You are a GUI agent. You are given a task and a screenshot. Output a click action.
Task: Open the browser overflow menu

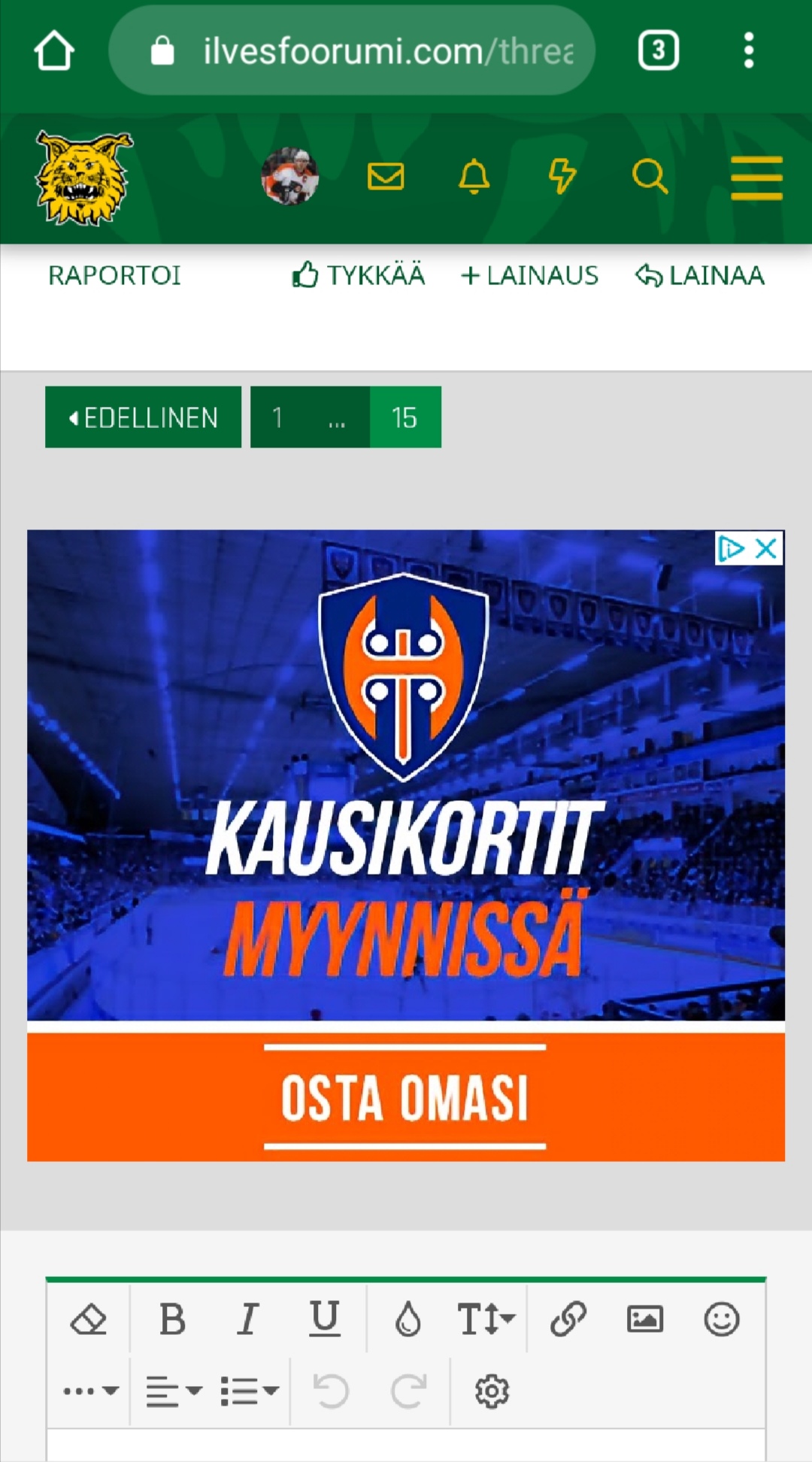(x=748, y=51)
